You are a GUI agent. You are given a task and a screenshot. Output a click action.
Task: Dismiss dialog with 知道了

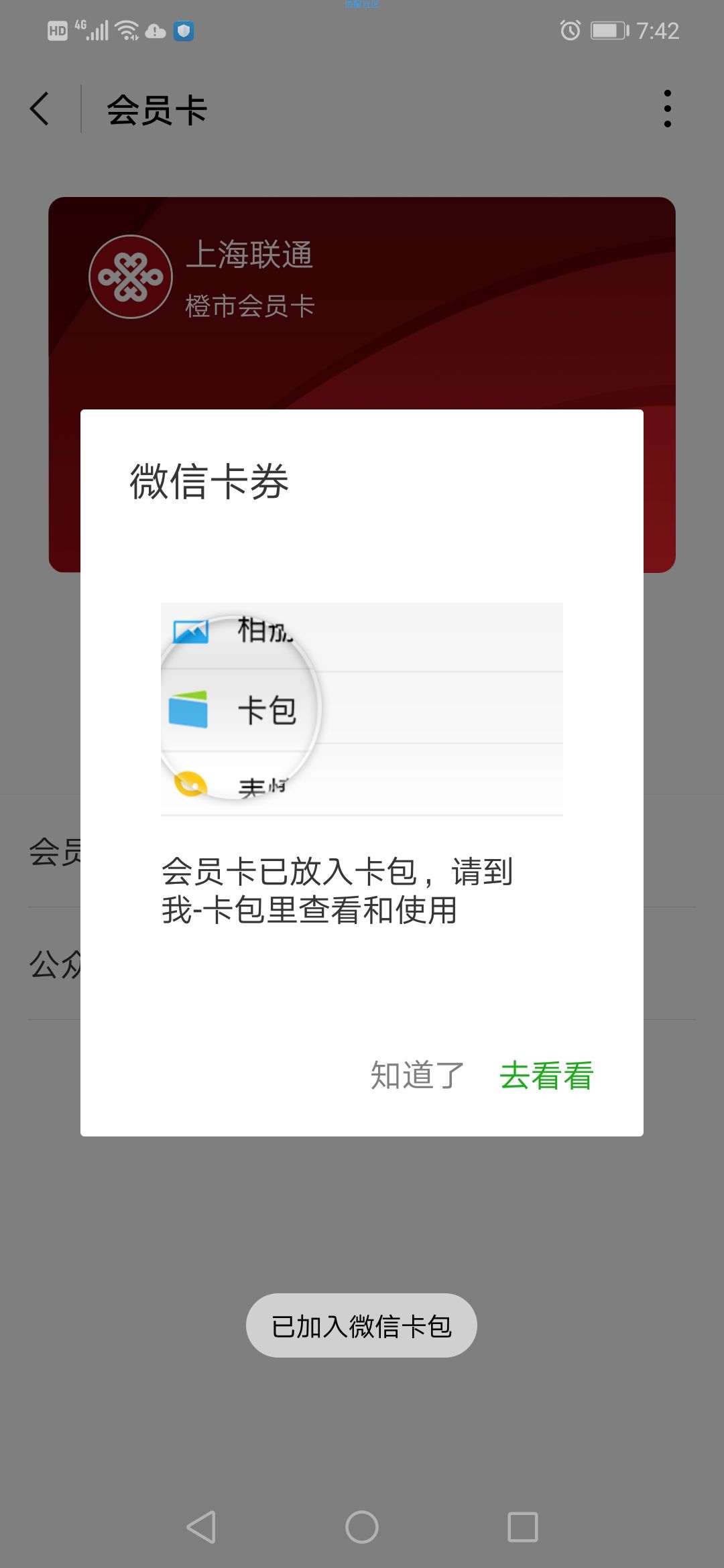(417, 1075)
